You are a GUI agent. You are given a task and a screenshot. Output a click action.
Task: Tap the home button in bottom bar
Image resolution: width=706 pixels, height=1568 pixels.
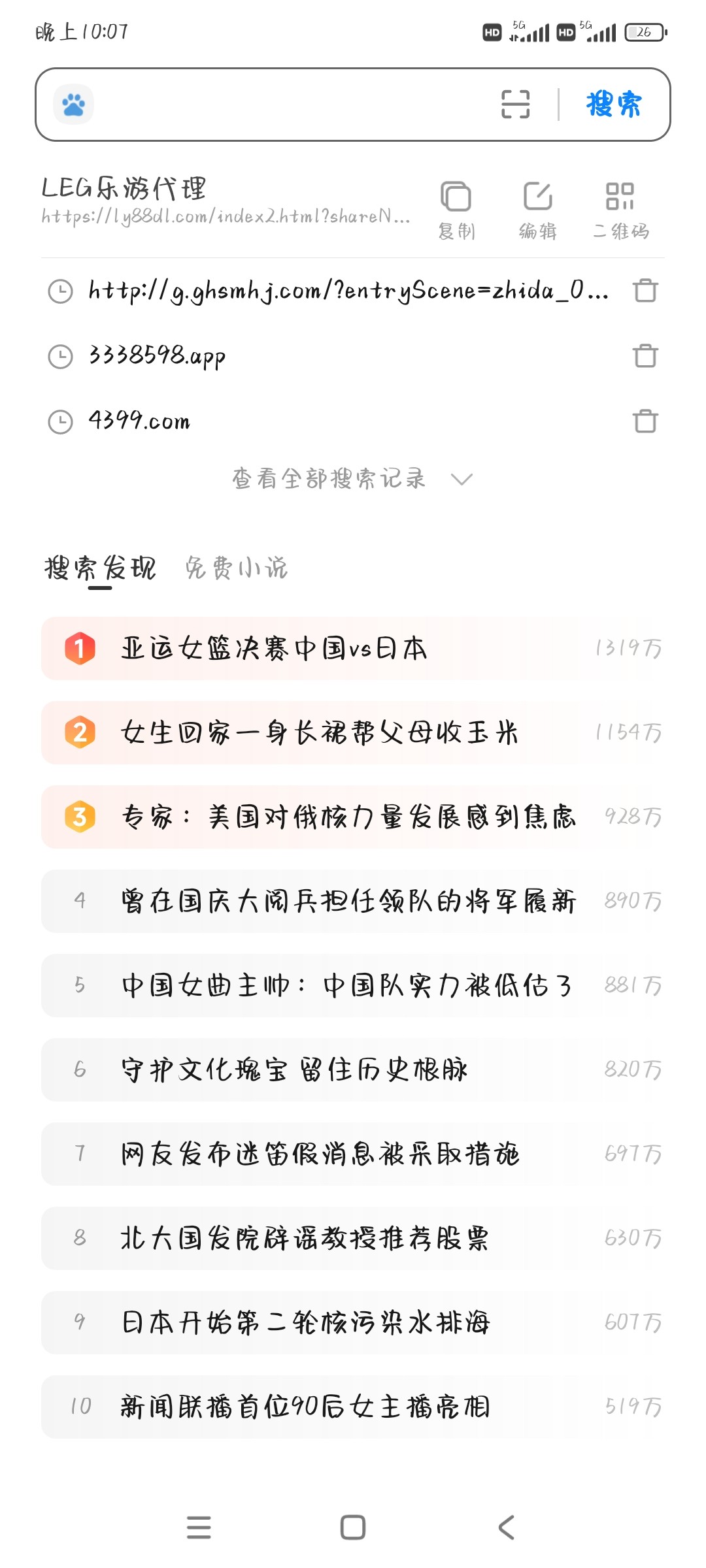coord(352,1527)
